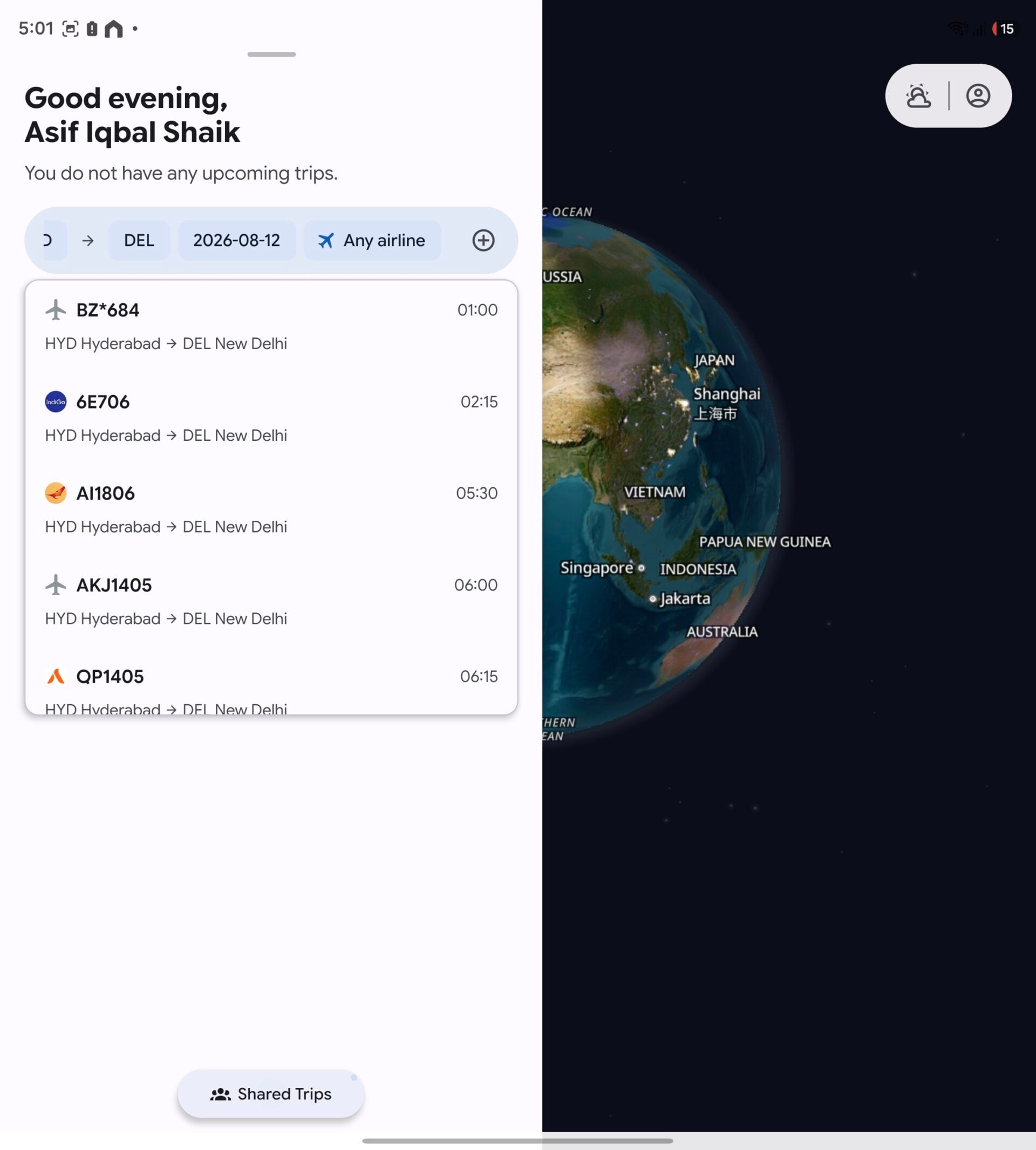Select IndiGo flight 6E706

(x=271, y=418)
